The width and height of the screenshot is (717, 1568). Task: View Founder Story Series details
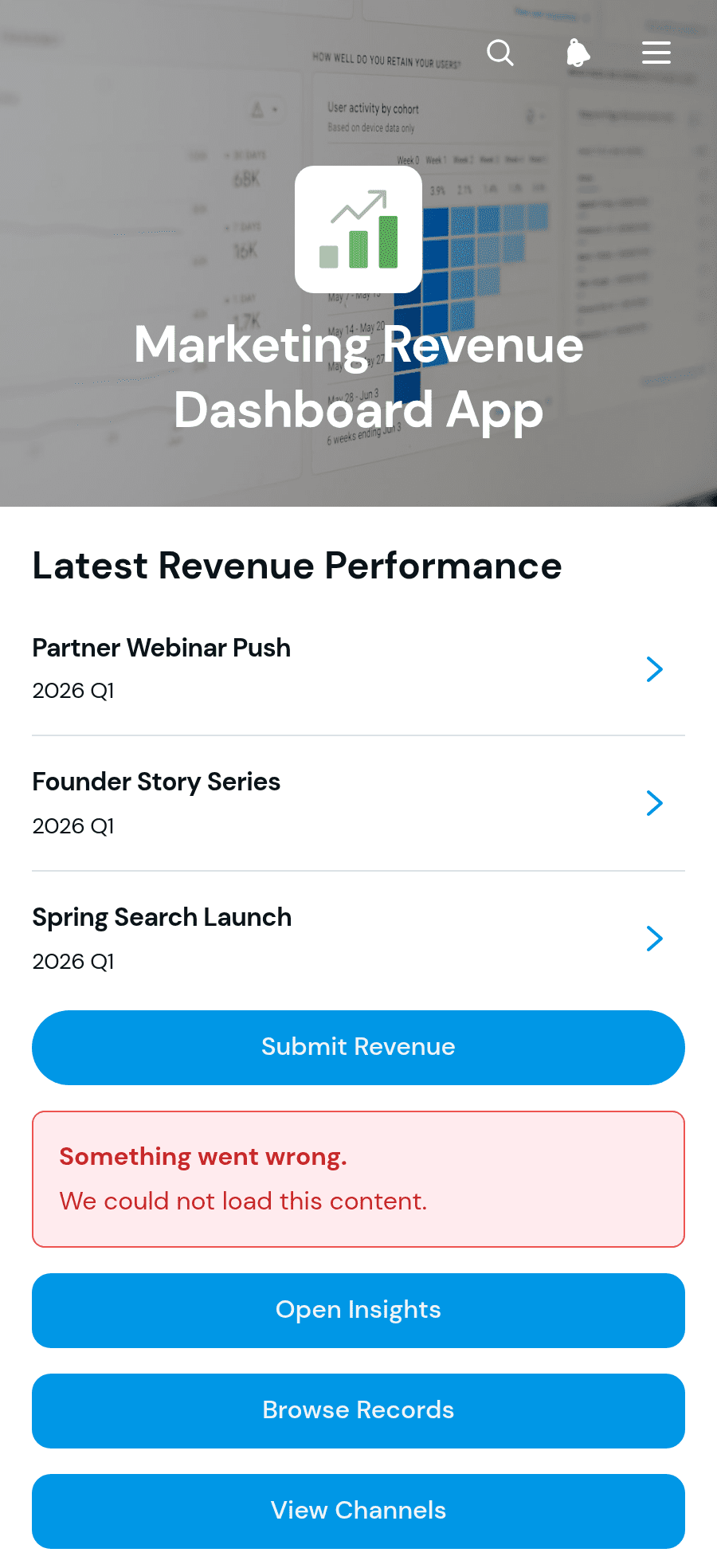coord(358,803)
